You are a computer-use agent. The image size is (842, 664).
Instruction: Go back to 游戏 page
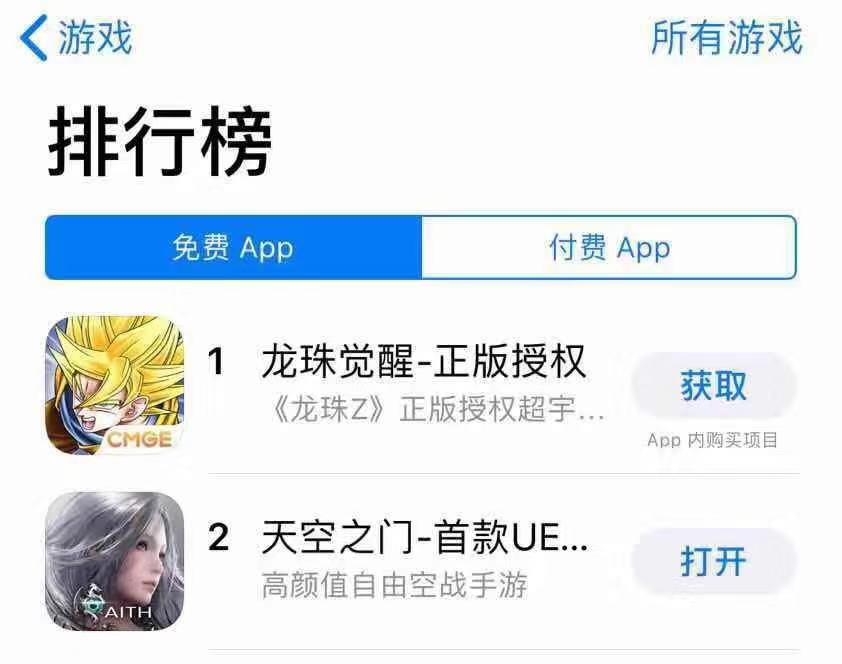pos(76,40)
